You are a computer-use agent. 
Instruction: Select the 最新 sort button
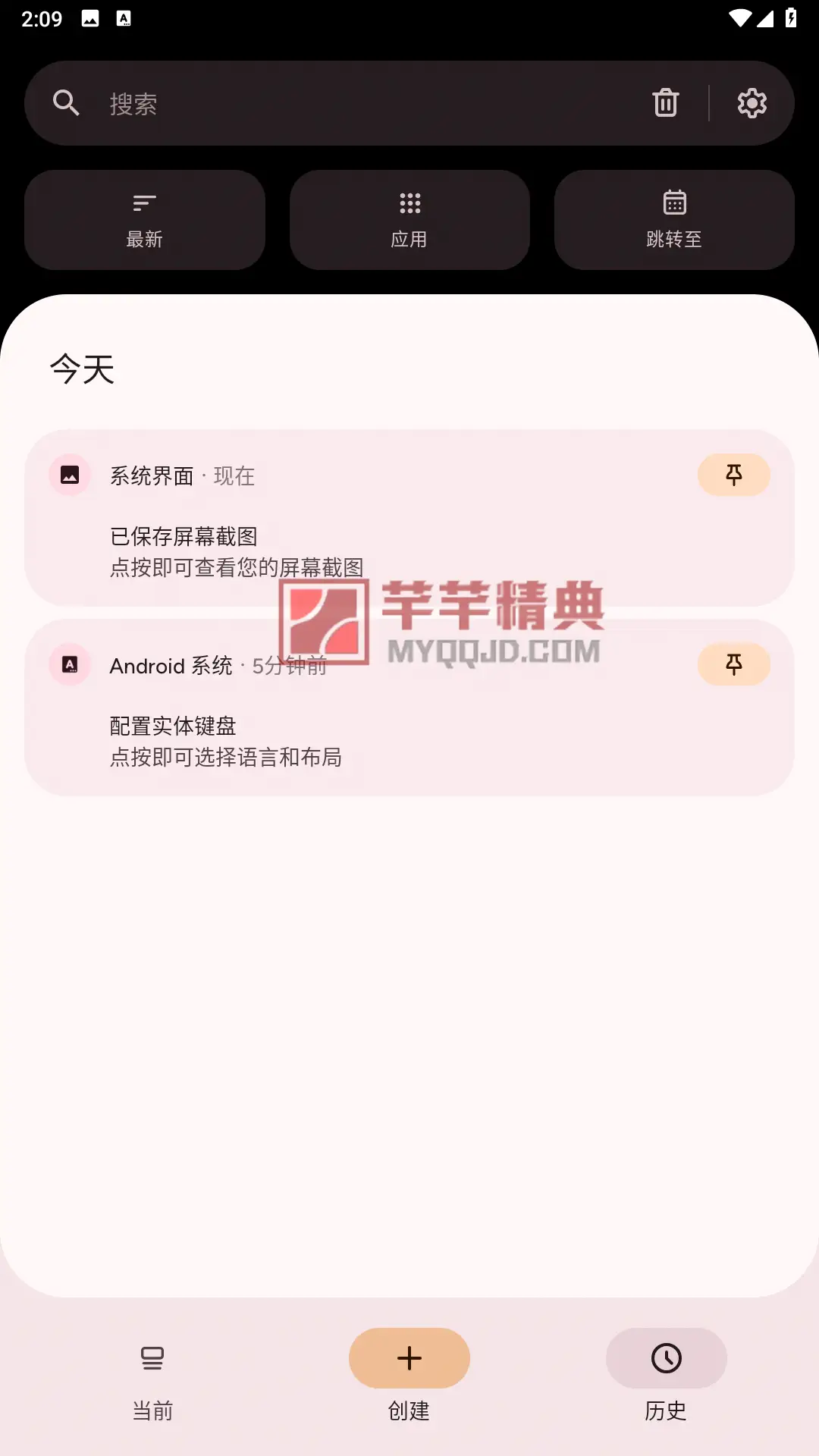tap(144, 220)
